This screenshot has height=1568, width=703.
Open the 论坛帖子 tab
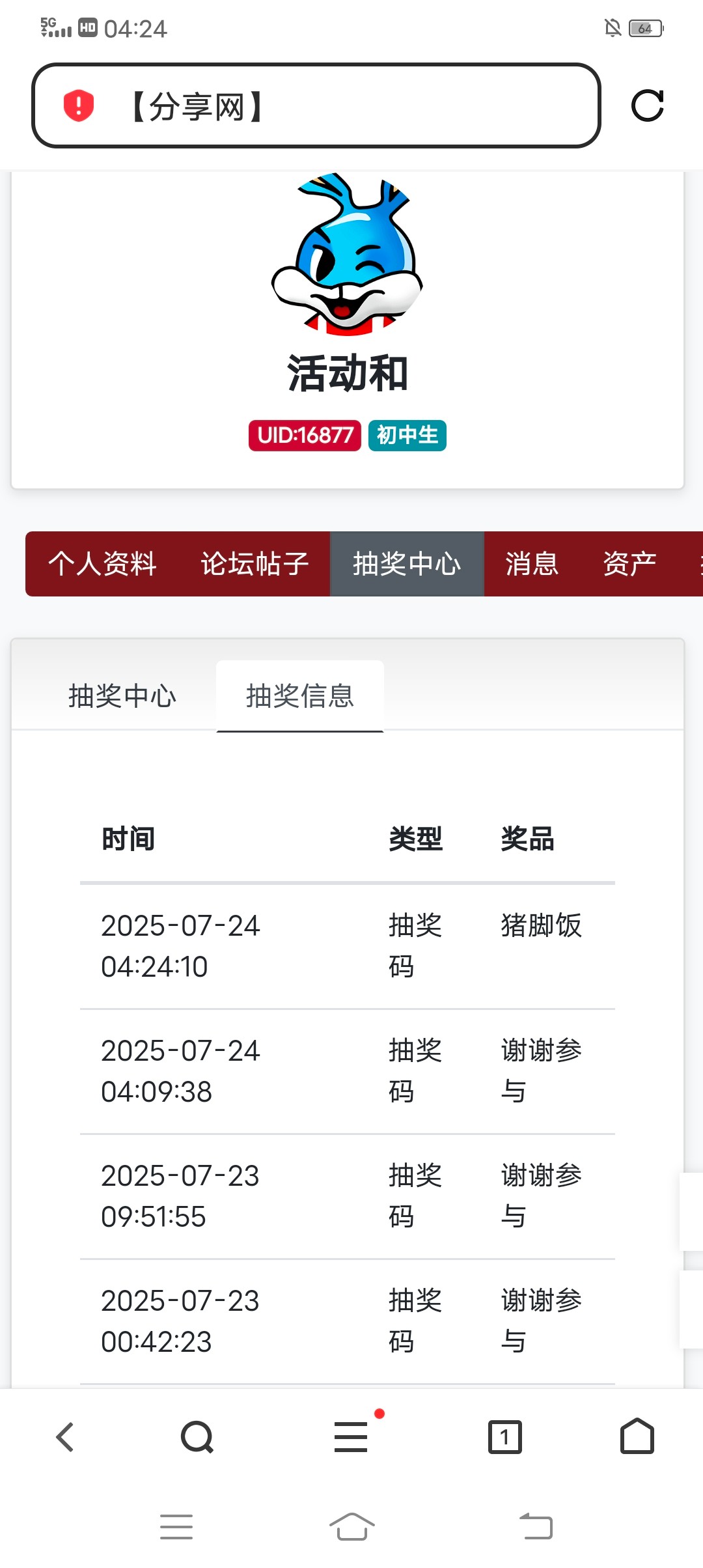tap(255, 564)
